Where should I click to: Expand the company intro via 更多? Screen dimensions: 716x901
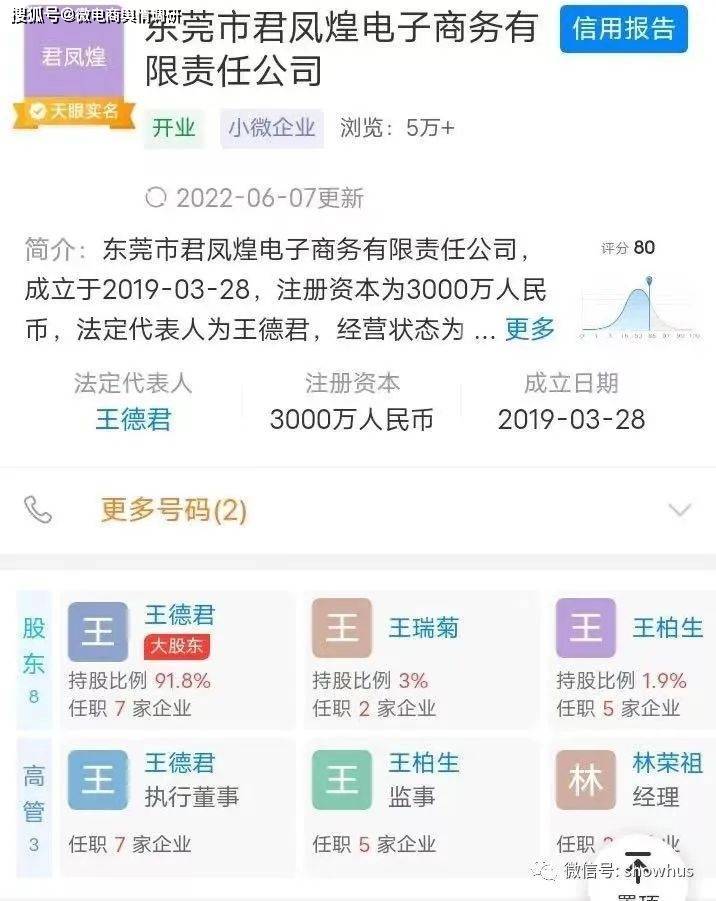point(529,329)
